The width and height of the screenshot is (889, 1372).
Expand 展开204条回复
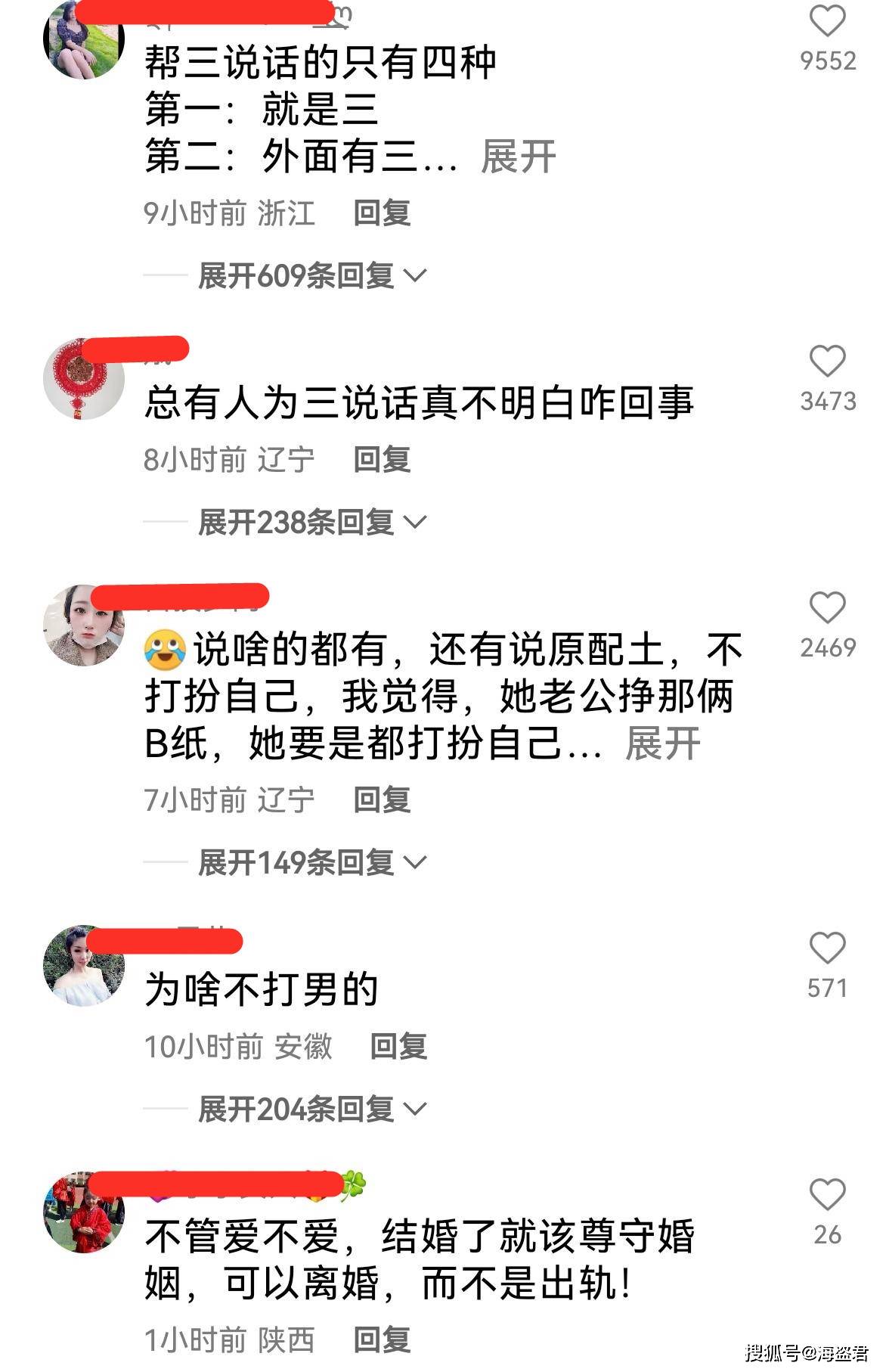tap(311, 1109)
